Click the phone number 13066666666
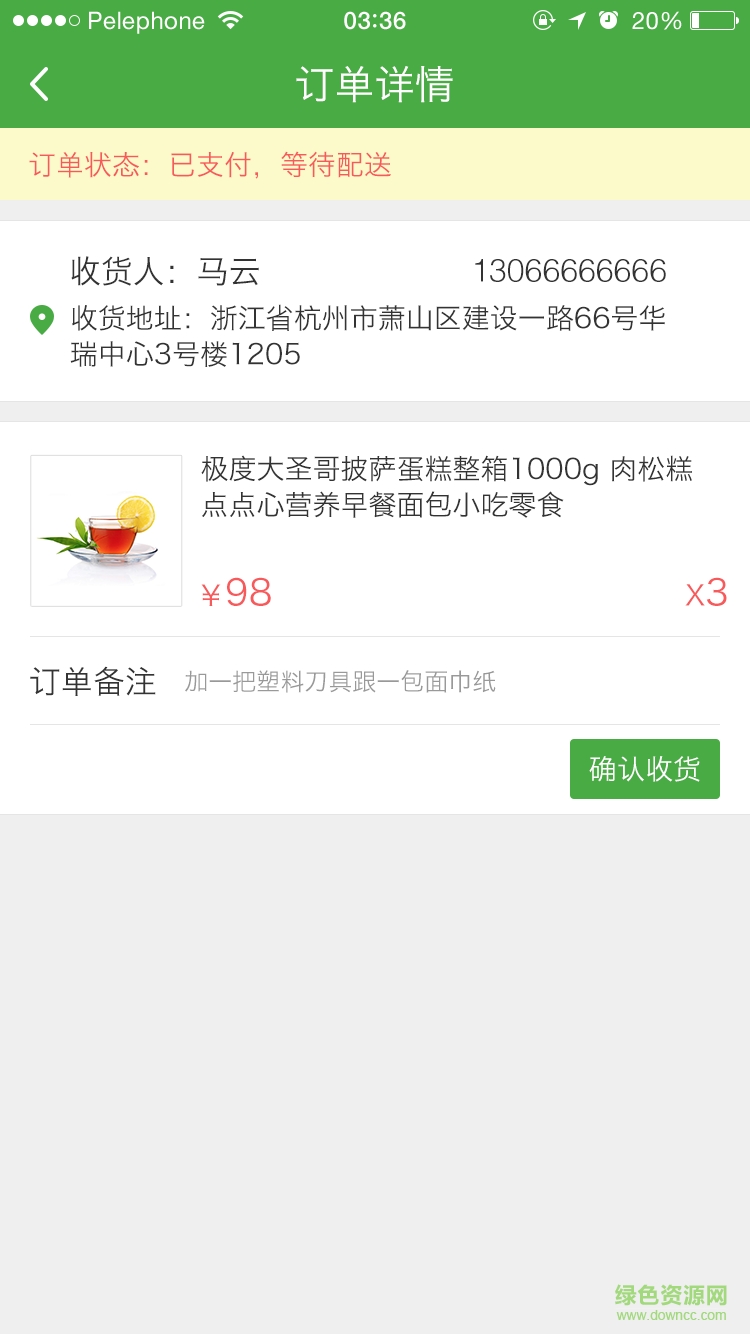The image size is (750, 1334). click(569, 270)
